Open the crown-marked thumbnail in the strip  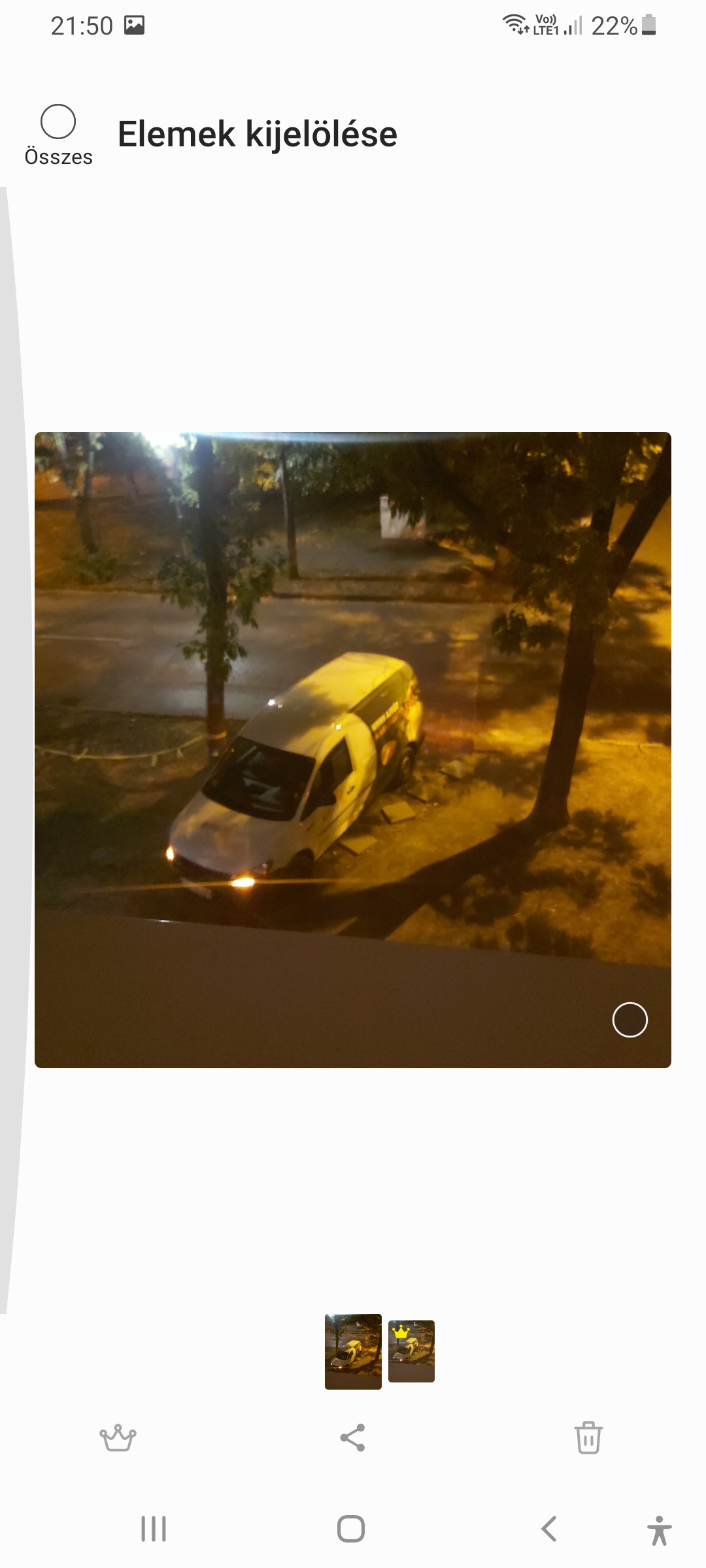[411, 1351]
